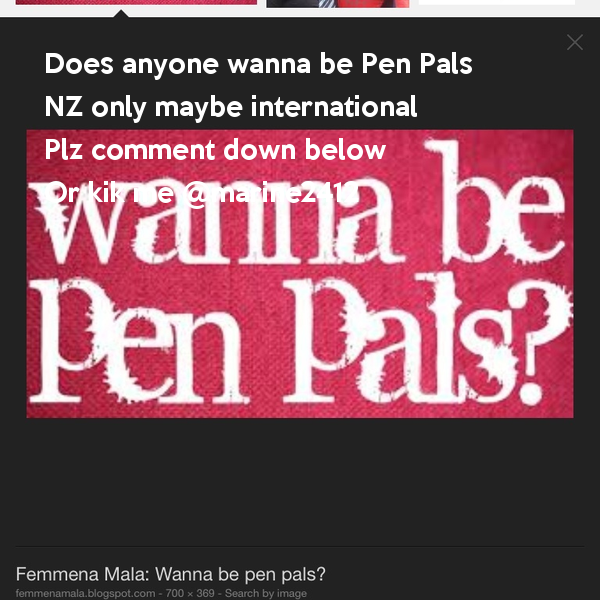Tap the Search by image link
The height and width of the screenshot is (600, 600).
(x=265, y=593)
